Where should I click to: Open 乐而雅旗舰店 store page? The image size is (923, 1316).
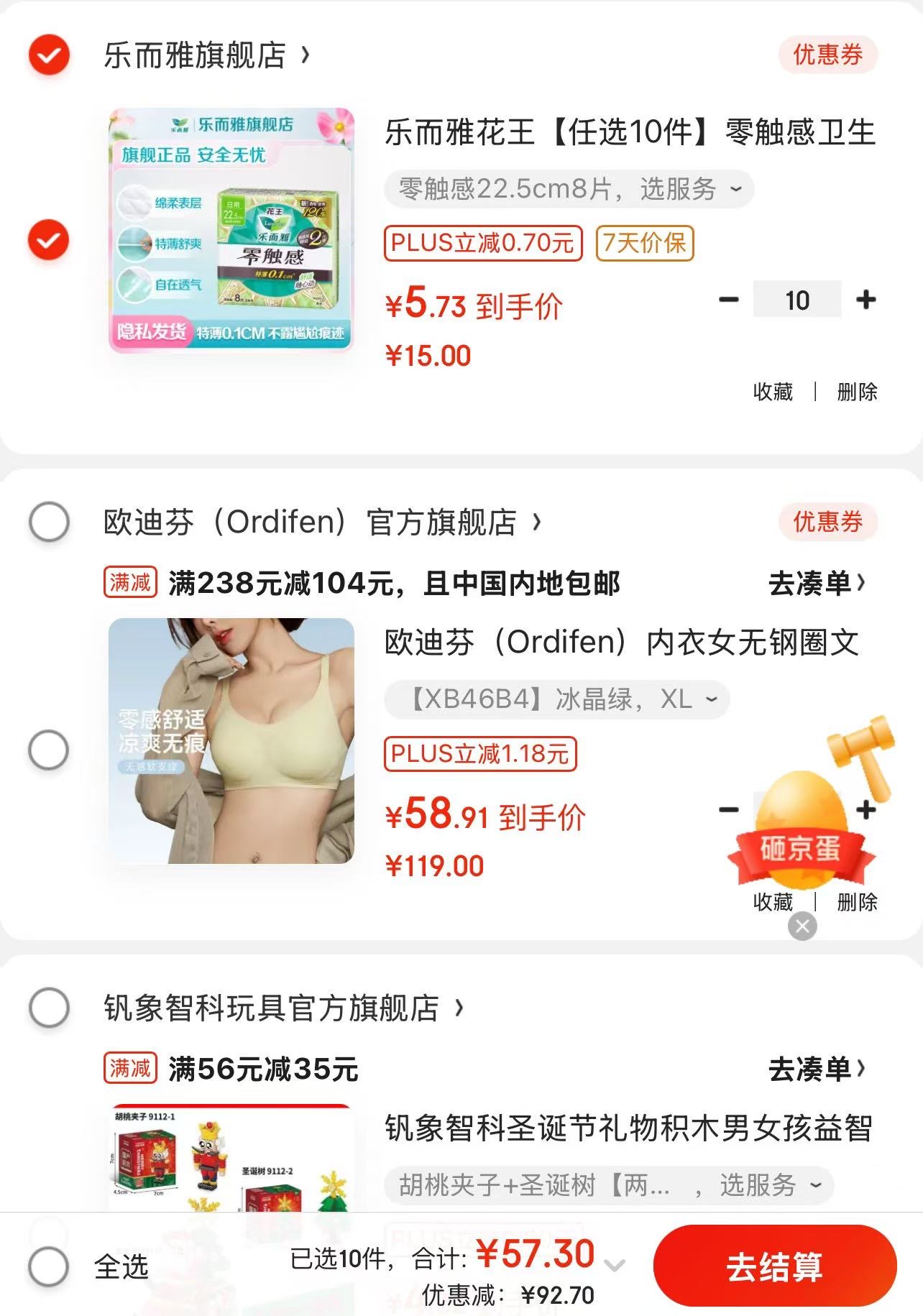(205, 55)
